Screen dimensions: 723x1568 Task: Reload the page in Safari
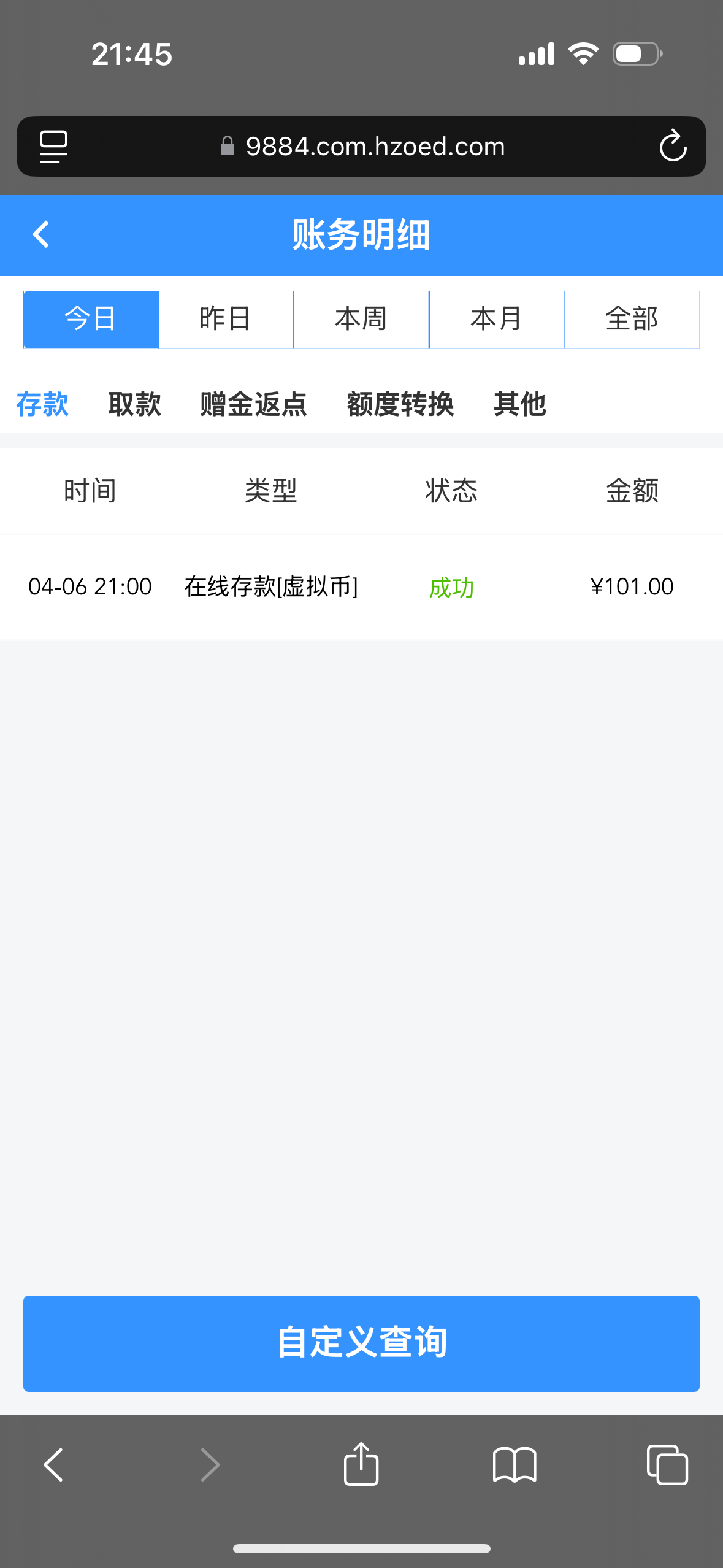[673, 146]
